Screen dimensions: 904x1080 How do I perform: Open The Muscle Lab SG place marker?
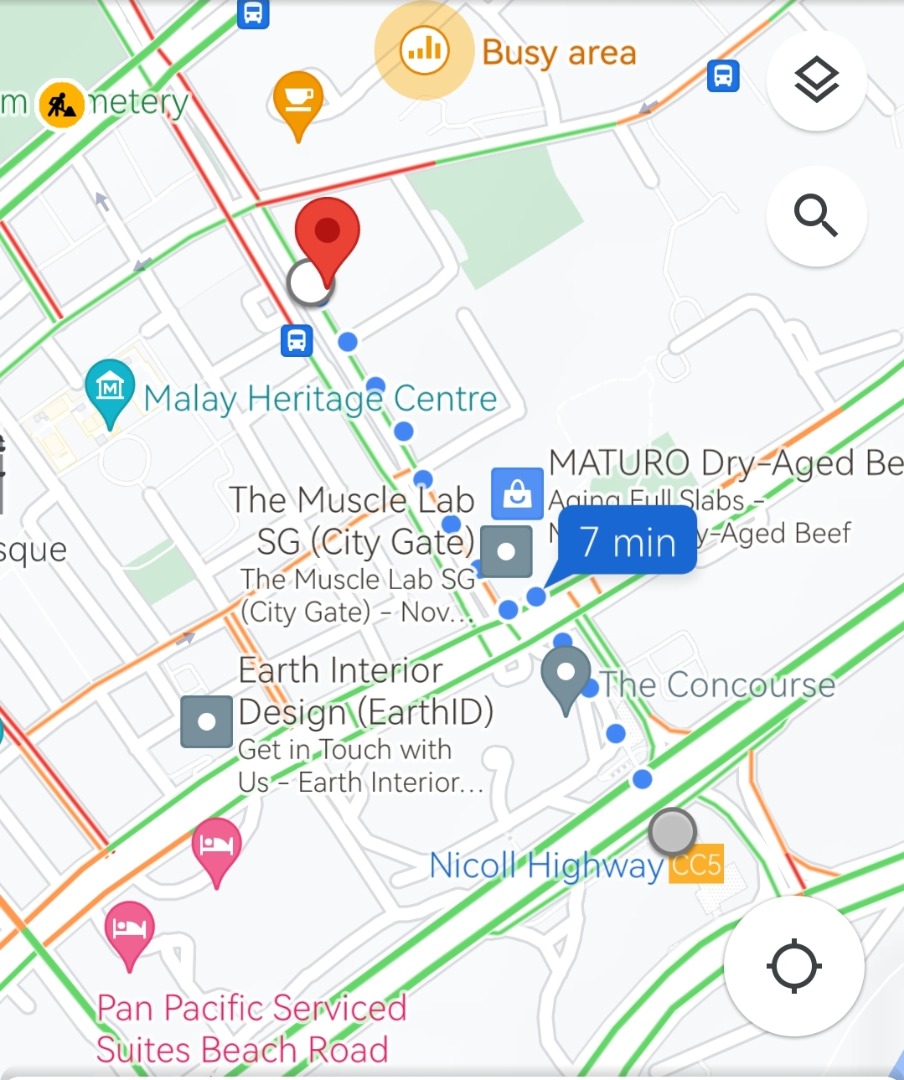coord(506,551)
